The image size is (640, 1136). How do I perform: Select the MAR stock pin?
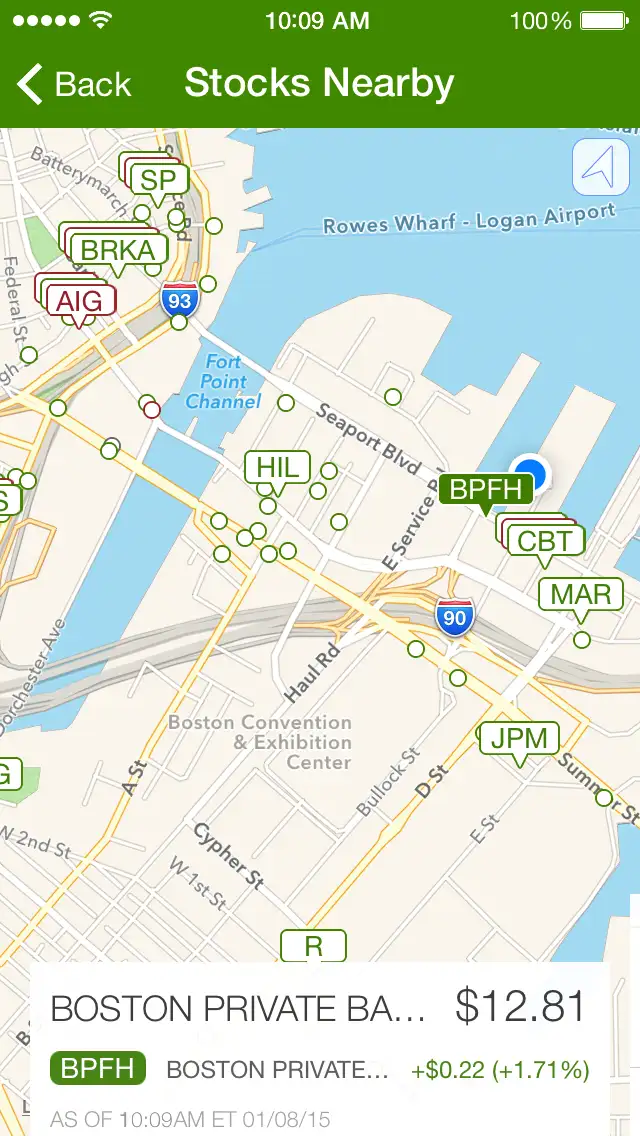tap(581, 594)
